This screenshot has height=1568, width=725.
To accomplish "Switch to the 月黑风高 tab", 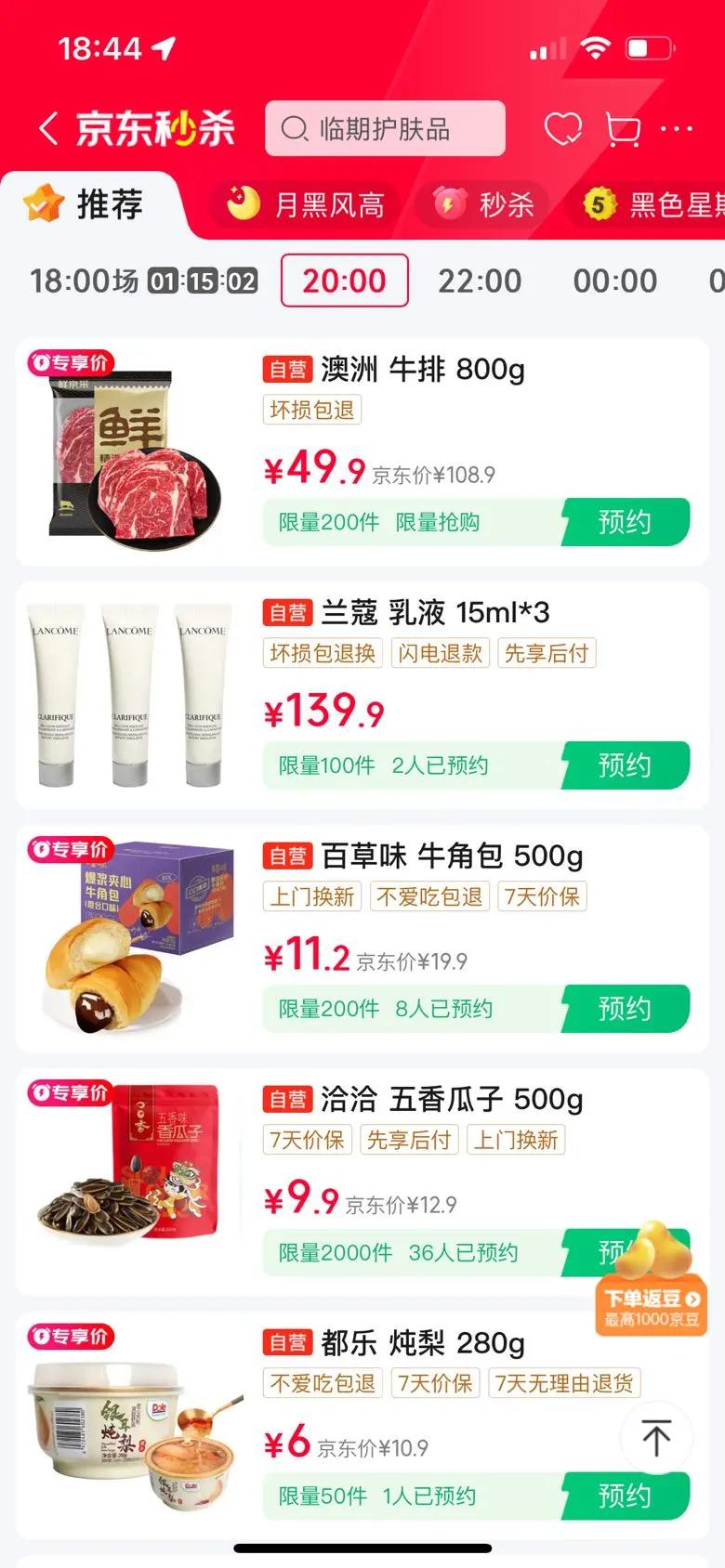I will click(x=307, y=204).
